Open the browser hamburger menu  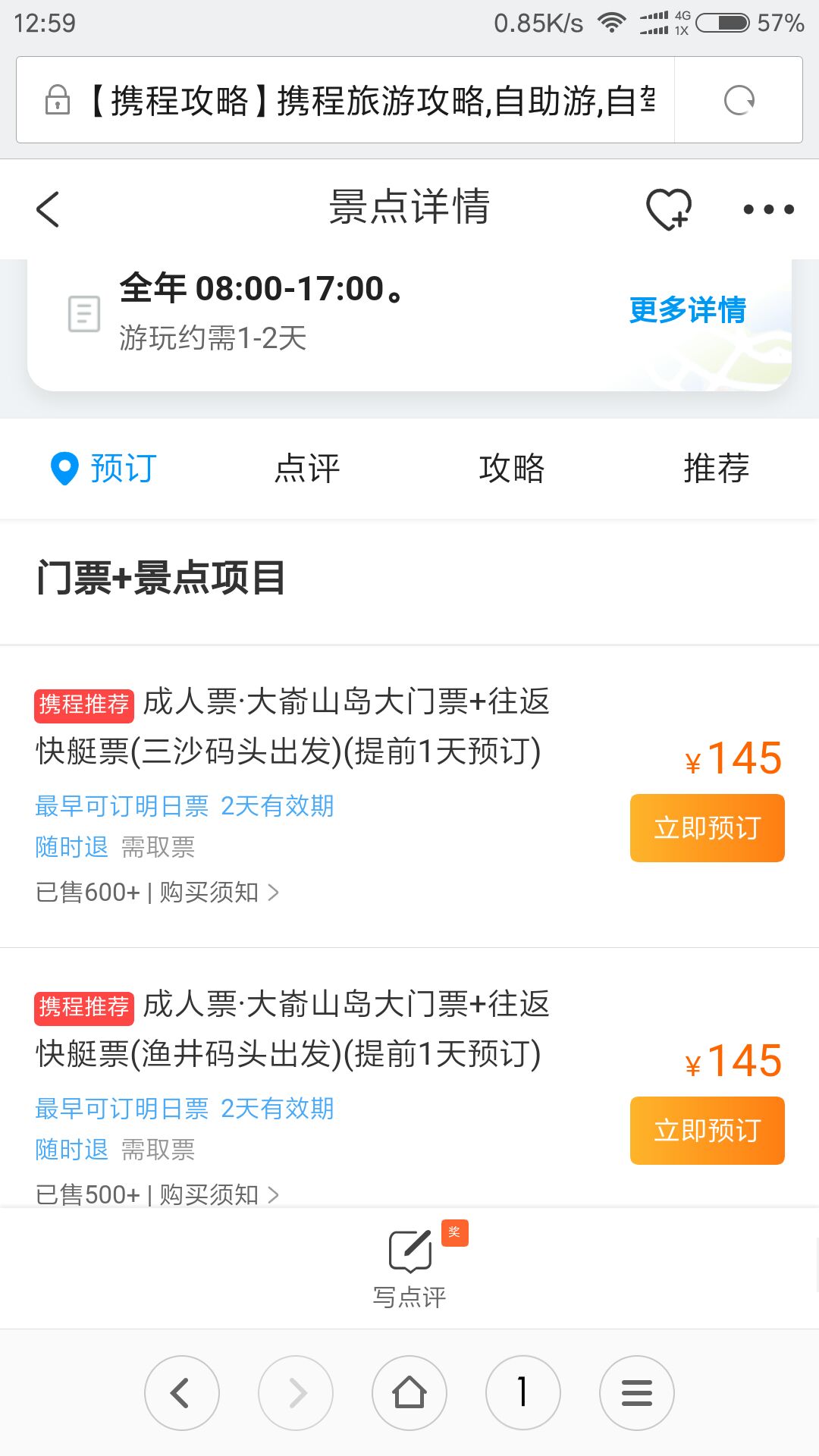click(637, 1393)
